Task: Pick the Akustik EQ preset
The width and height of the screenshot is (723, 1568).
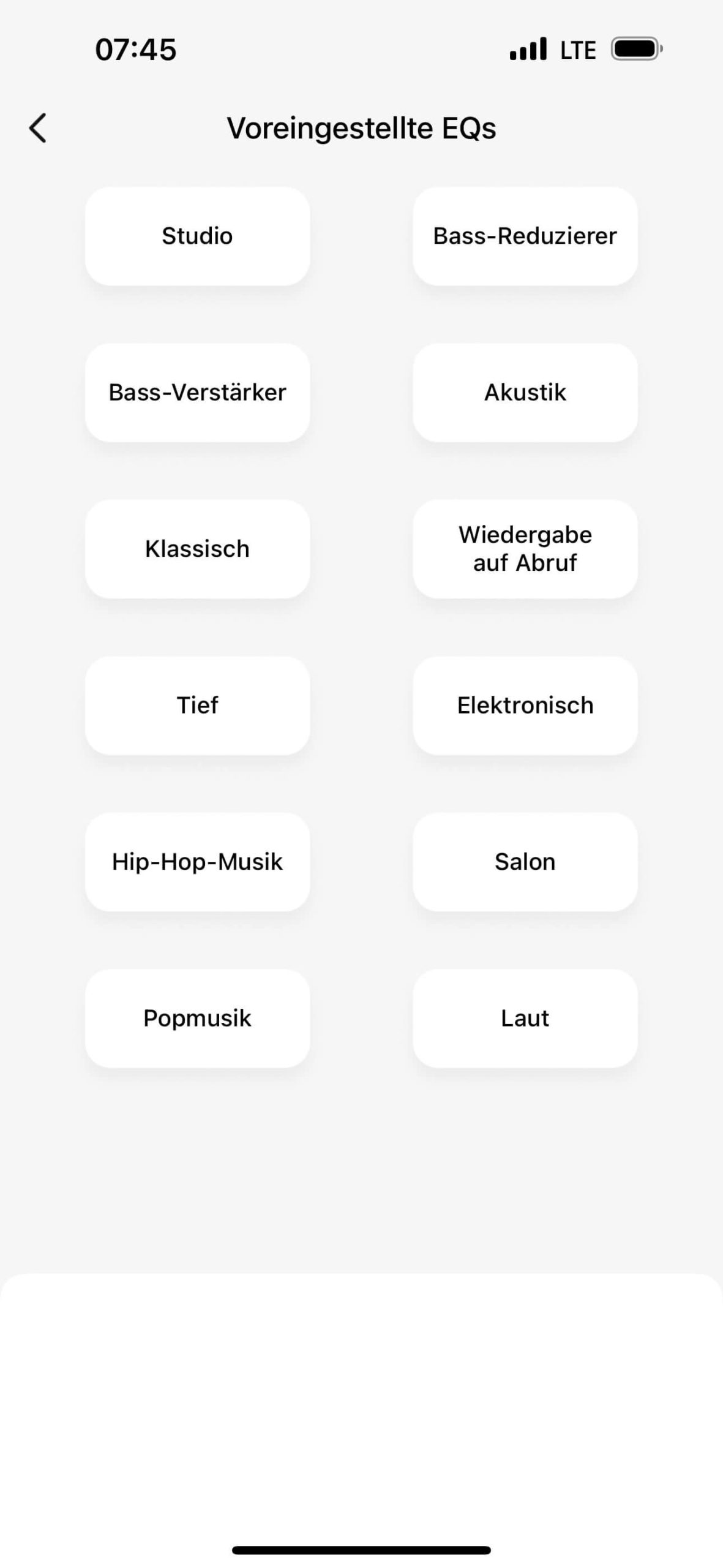Action: 525,393
